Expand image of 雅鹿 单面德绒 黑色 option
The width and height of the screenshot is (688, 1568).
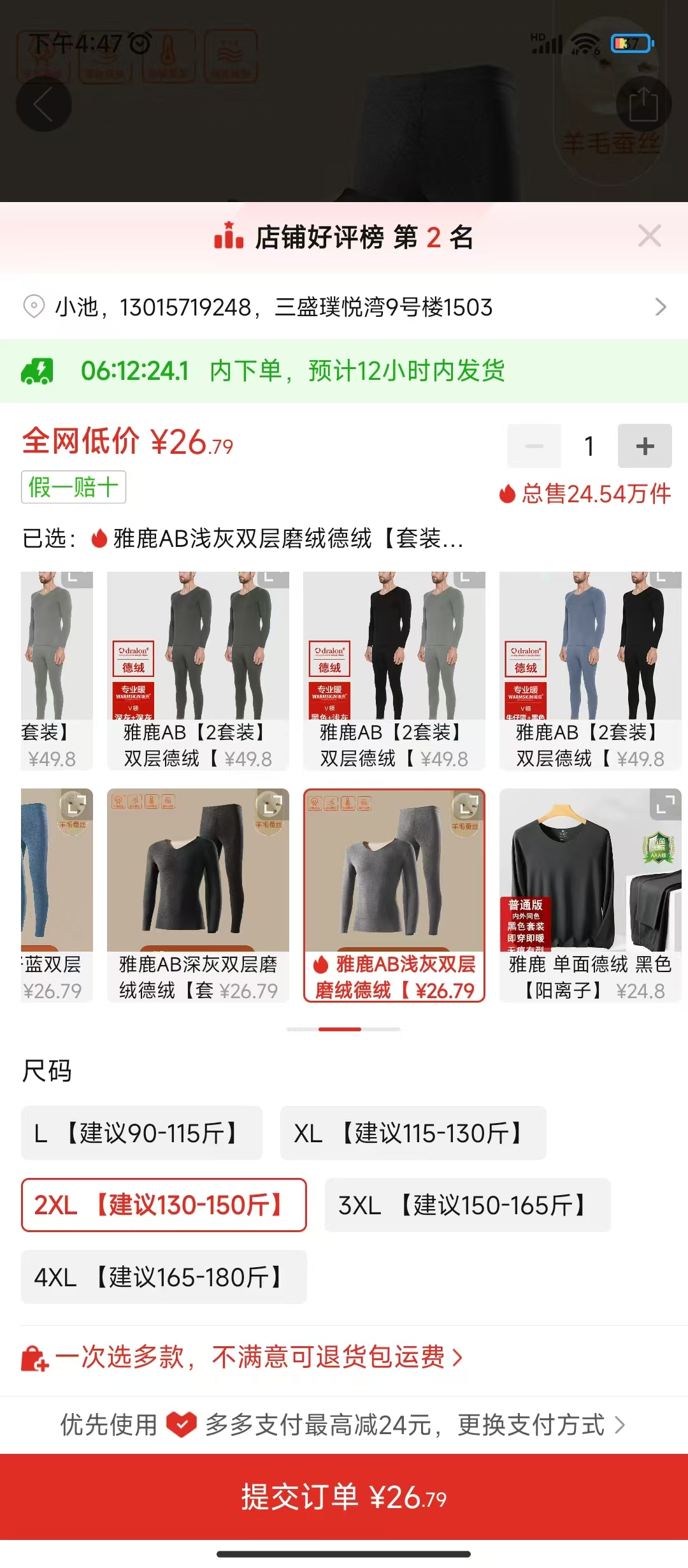coord(664,805)
